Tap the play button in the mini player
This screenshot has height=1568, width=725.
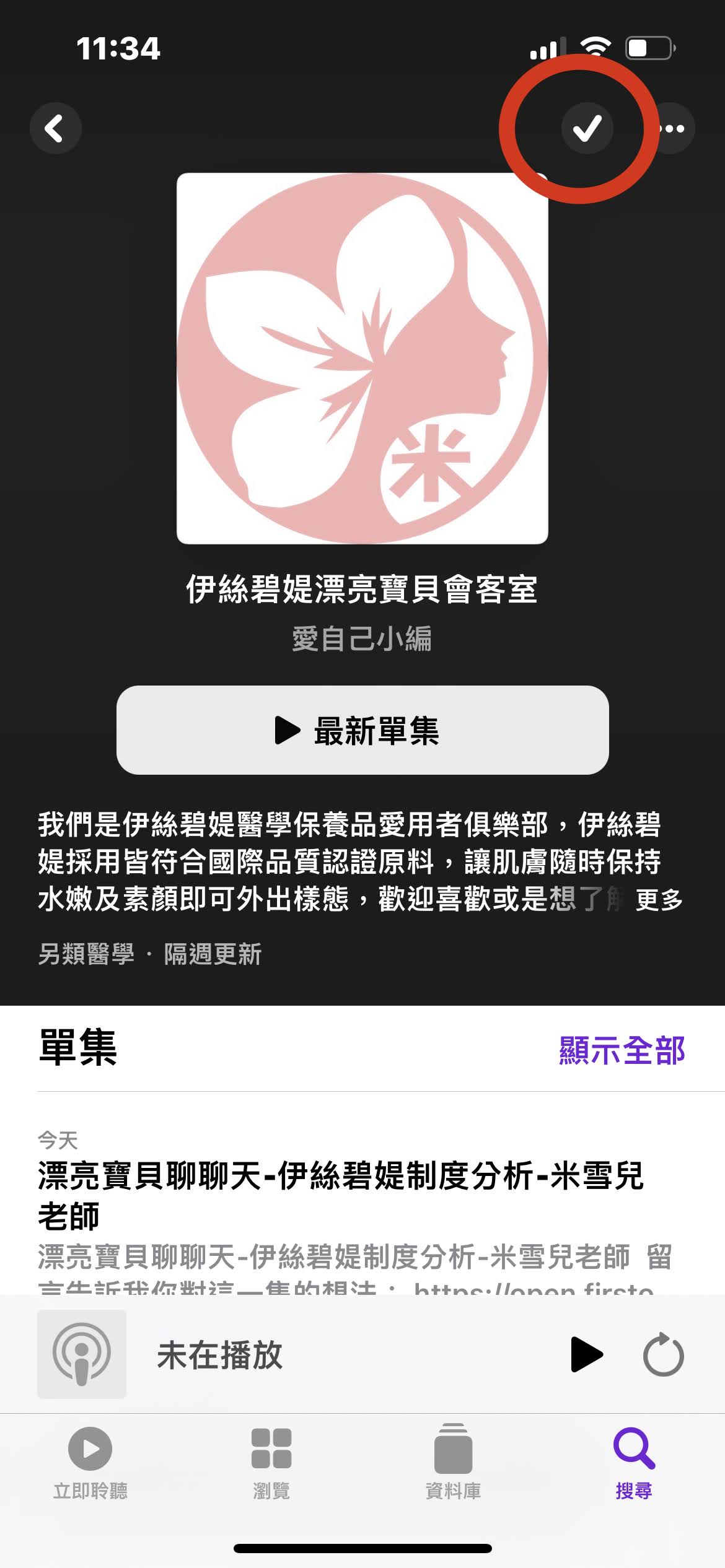point(586,1354)
